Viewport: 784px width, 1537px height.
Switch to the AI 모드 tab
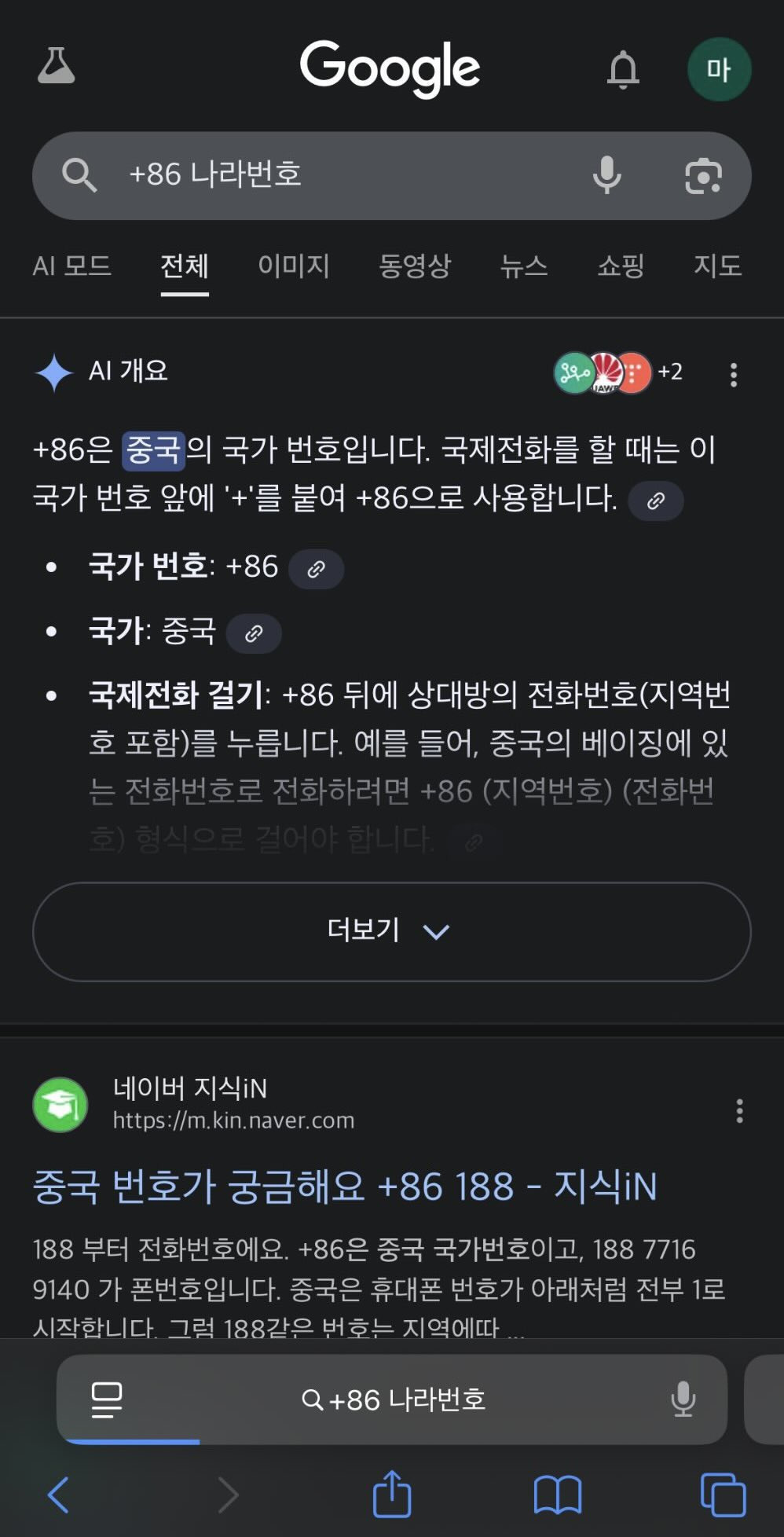click(x=71, y=266)
